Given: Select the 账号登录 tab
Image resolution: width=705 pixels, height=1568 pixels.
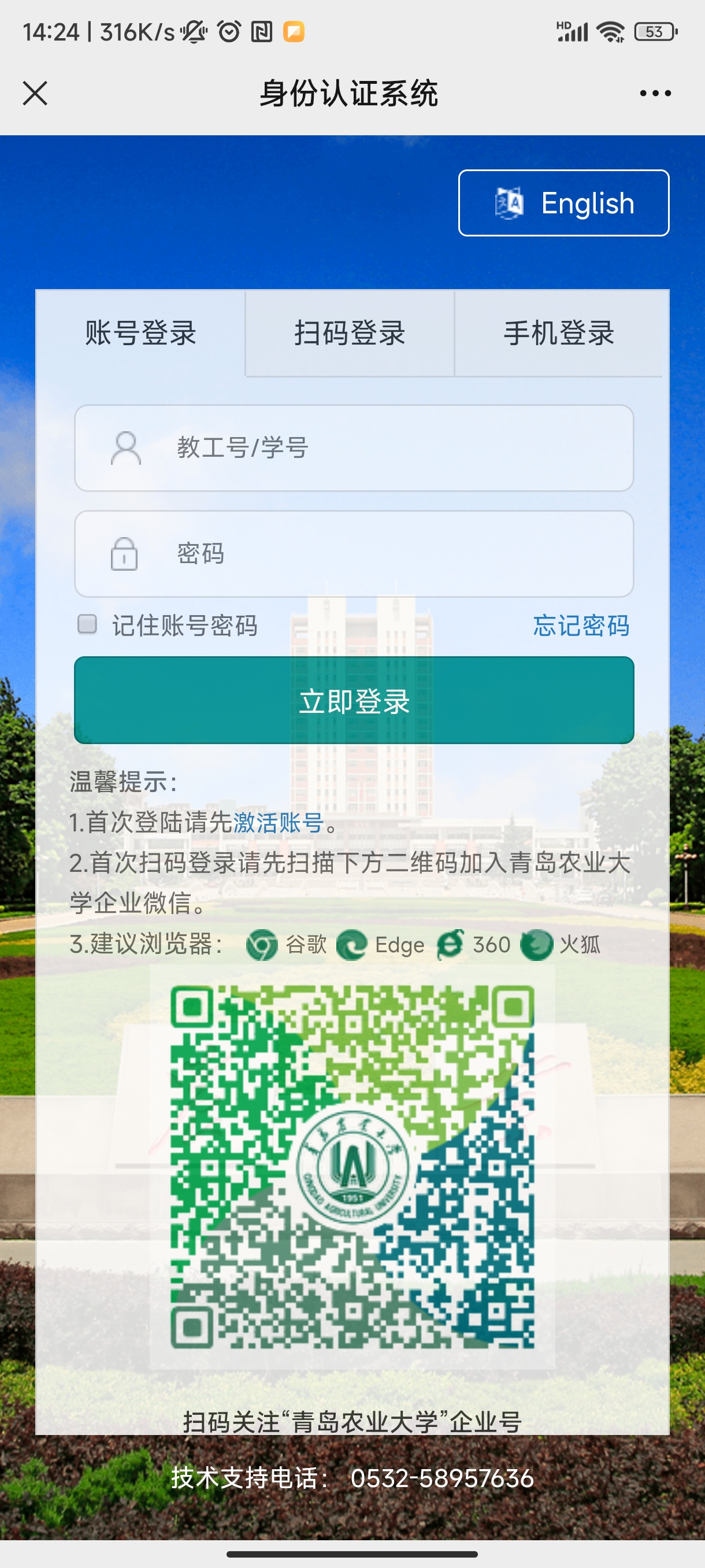Looking at the screenshot, I should click(140, 333).
